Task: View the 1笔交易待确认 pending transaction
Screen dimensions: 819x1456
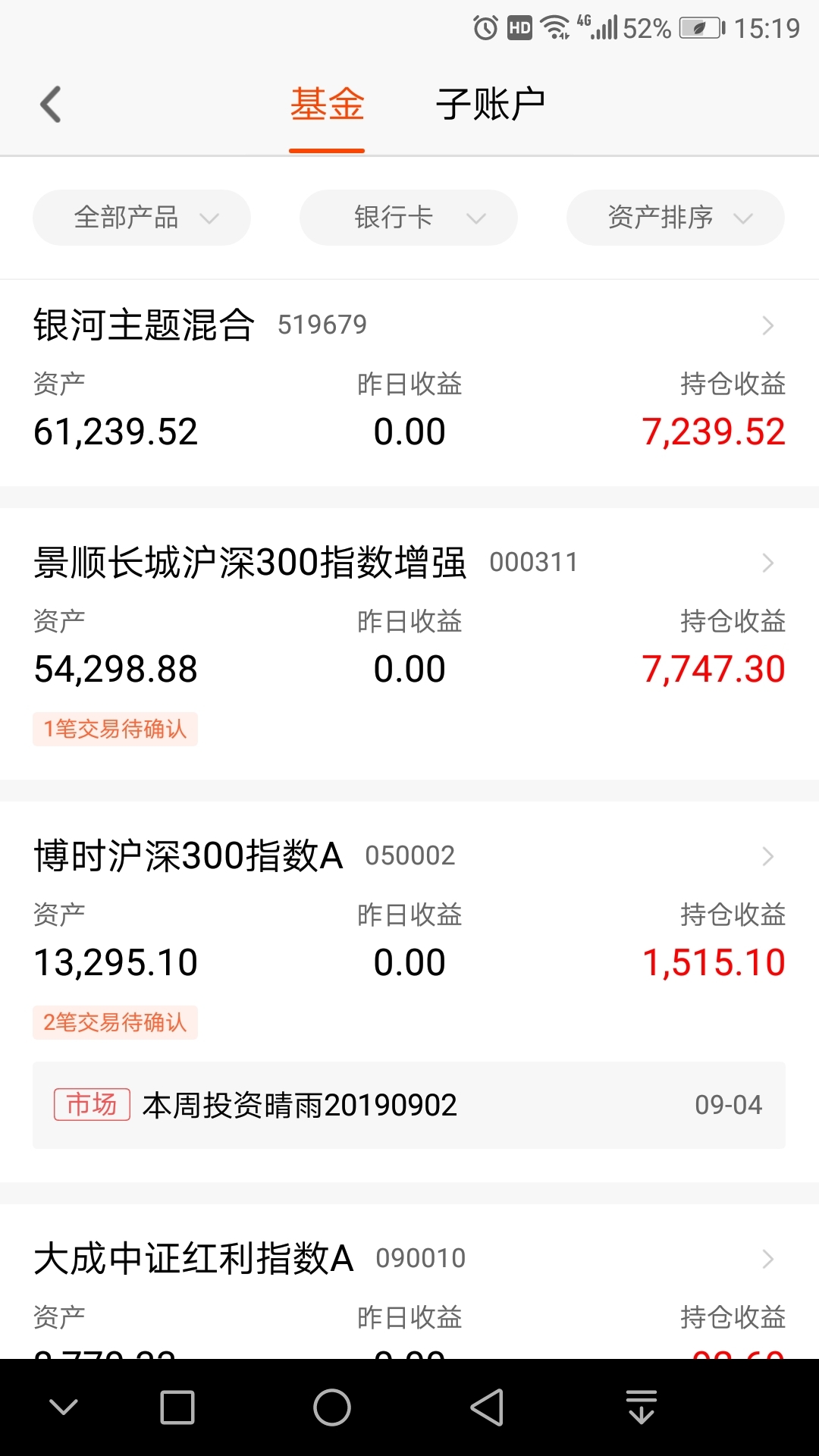Action: tap(115, 729)
